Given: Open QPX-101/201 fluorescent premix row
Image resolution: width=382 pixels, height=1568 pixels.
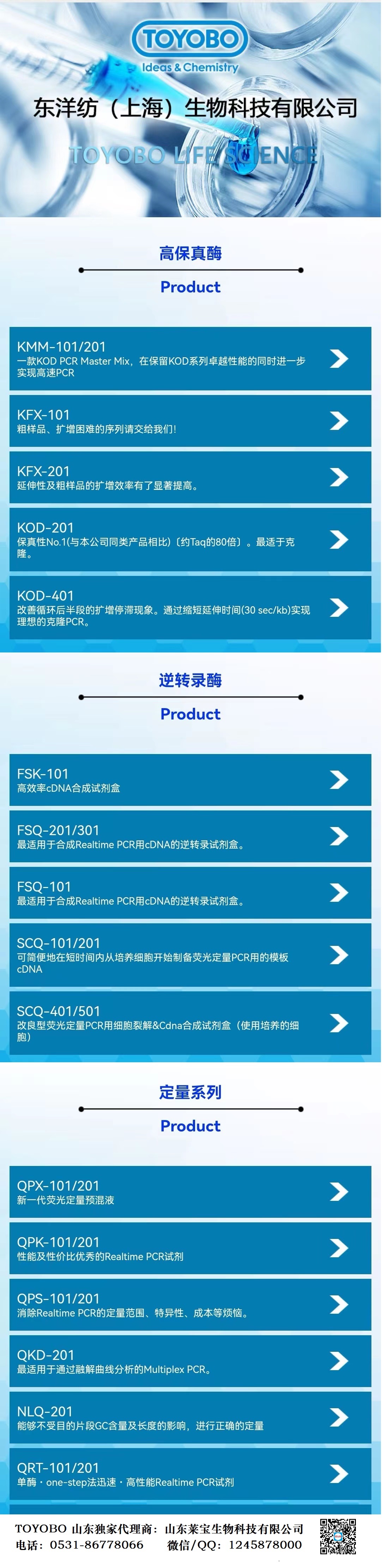Looking at the screenshot, I should pyautogui.click(x=190, y=1192).
